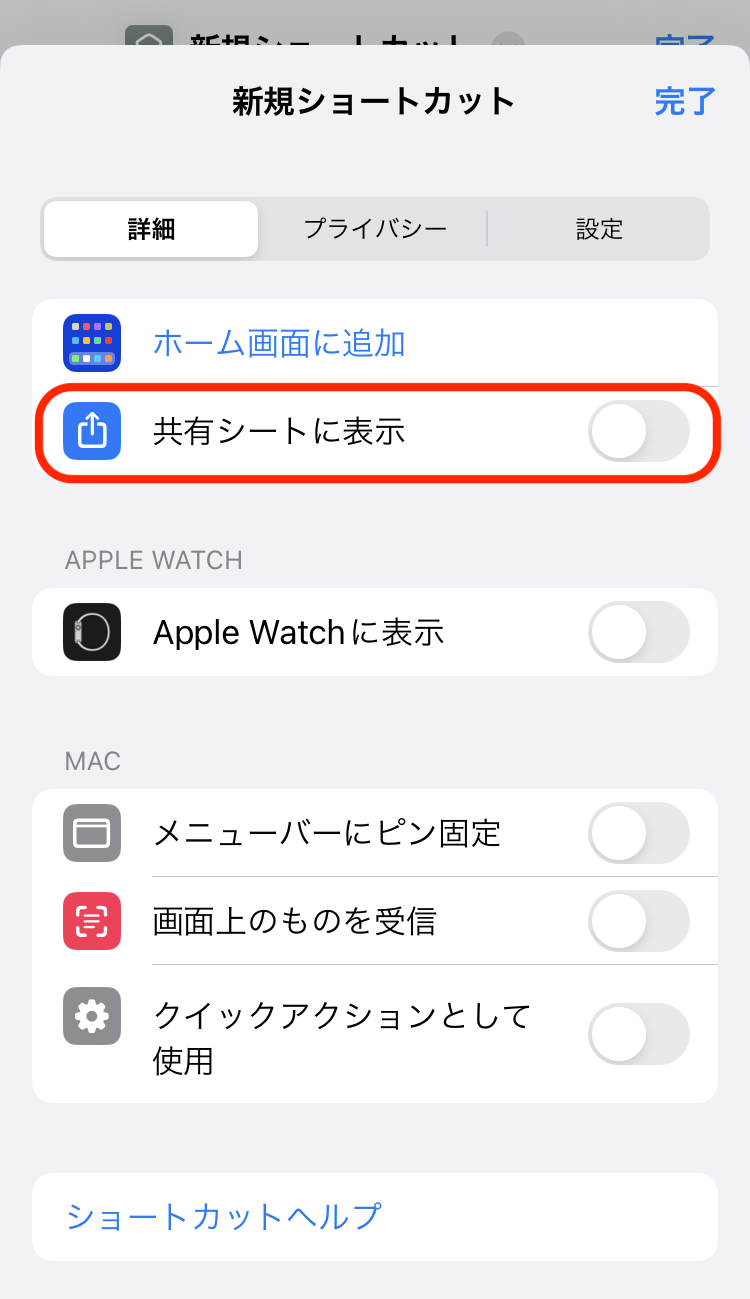This screenshot has height=1299, width=750.
Task: Switch to the 設定 tab
Action: click(x=599, y=229)
